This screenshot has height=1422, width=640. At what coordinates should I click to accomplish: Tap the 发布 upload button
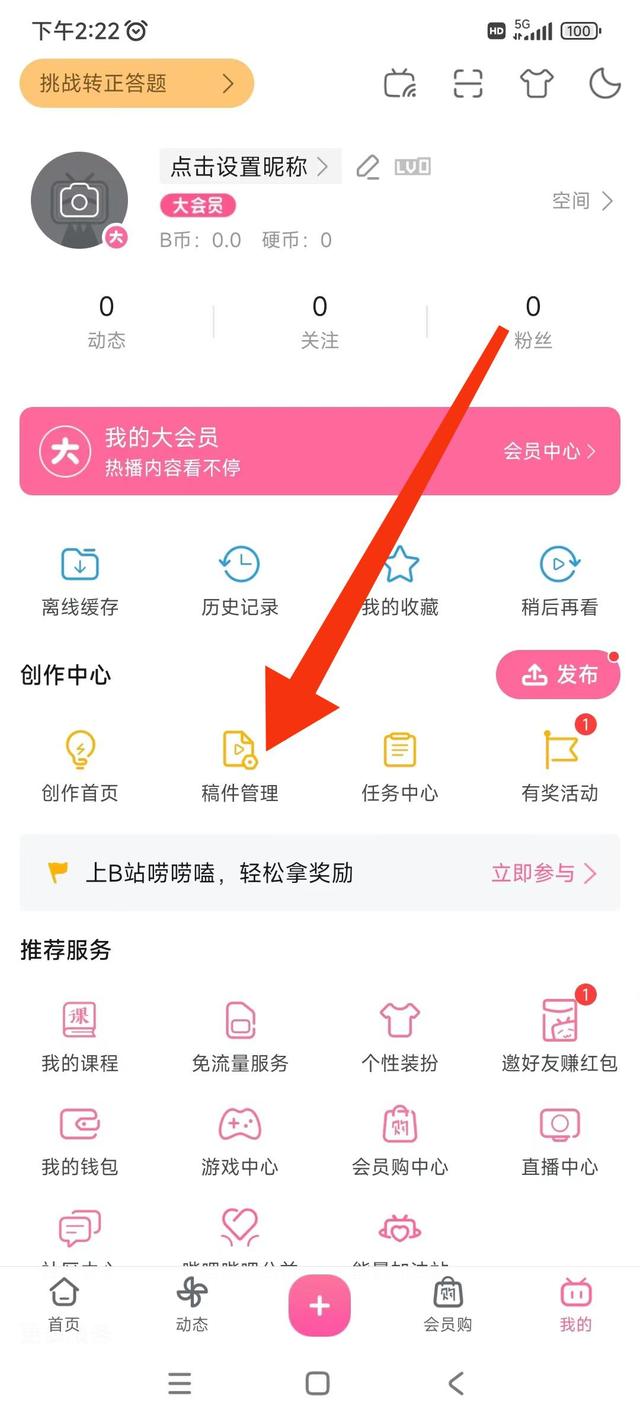[558, 675]
